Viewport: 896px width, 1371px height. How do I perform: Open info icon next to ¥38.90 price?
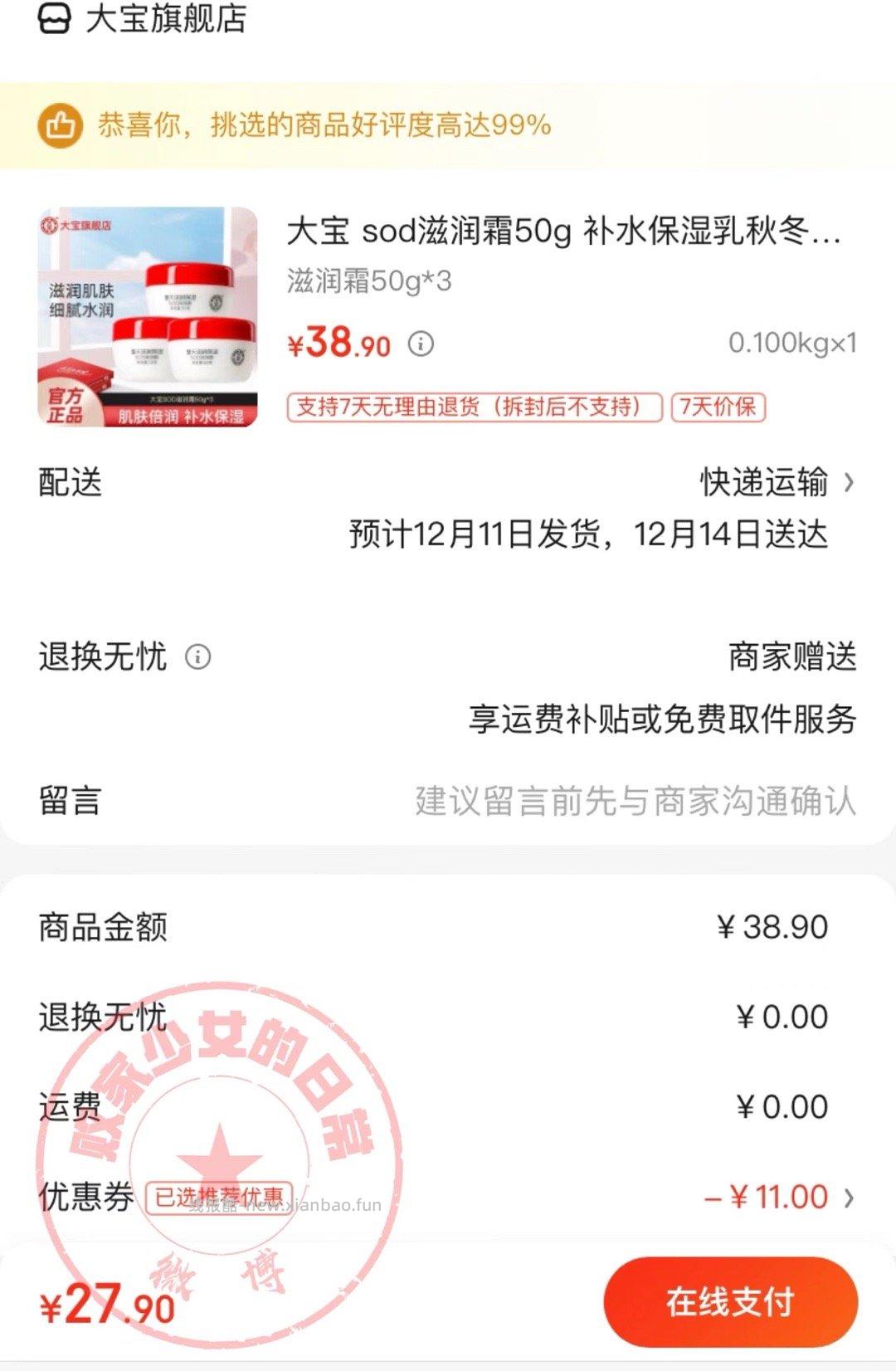tap(421, 344)
